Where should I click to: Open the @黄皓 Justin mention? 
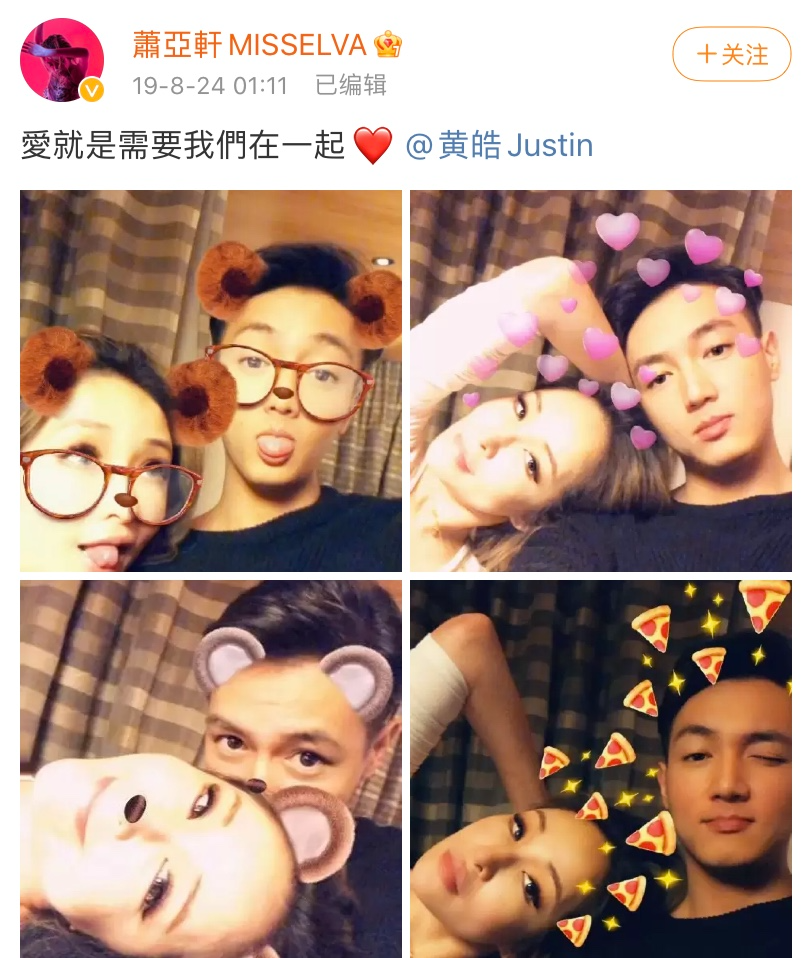point(499,146)
